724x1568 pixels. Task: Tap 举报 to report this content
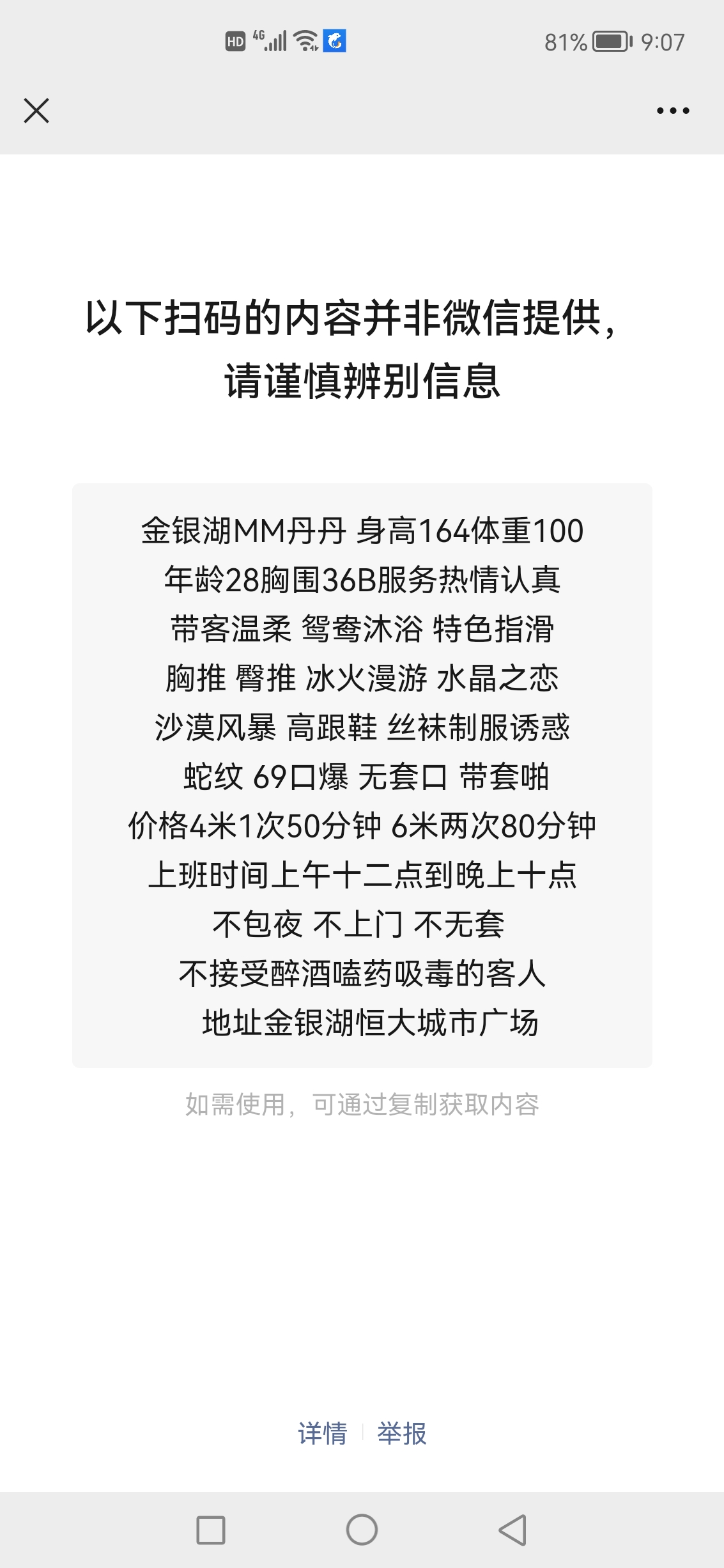coord(402,1432)
